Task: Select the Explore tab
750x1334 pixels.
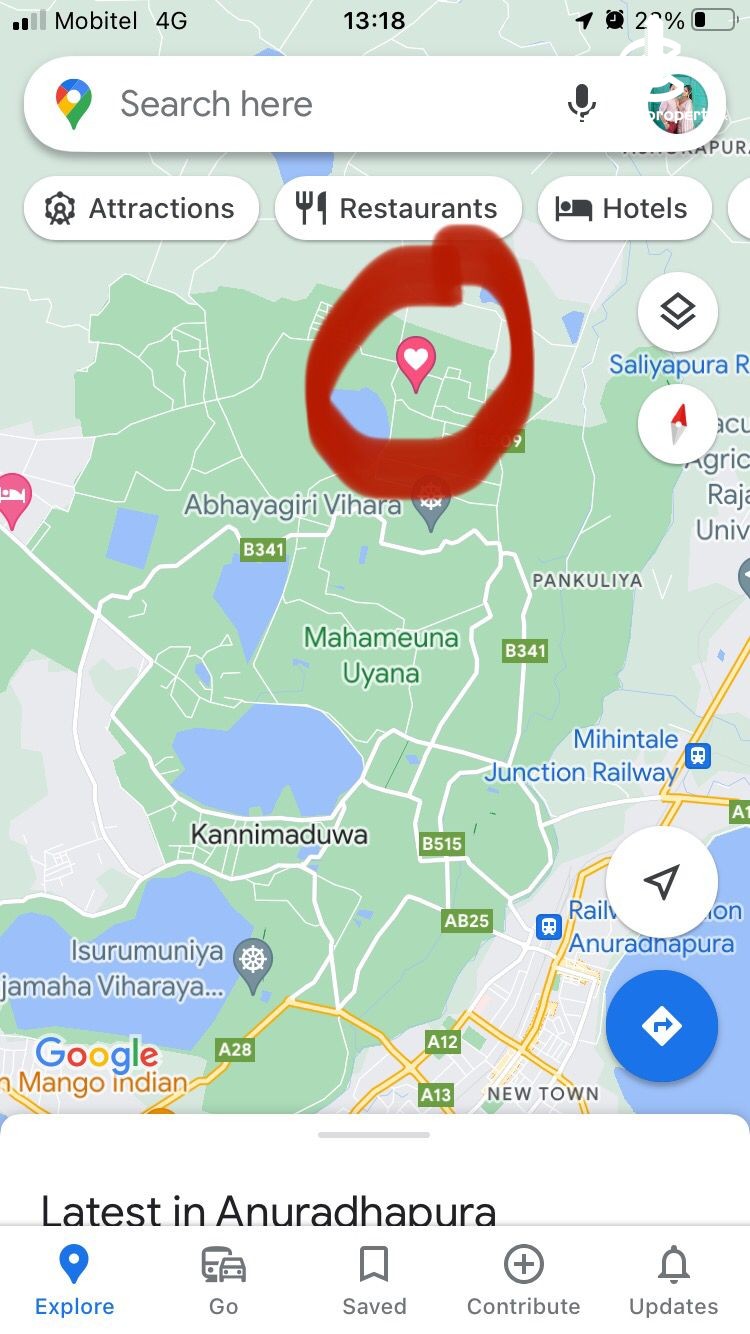Action: 75,1282
